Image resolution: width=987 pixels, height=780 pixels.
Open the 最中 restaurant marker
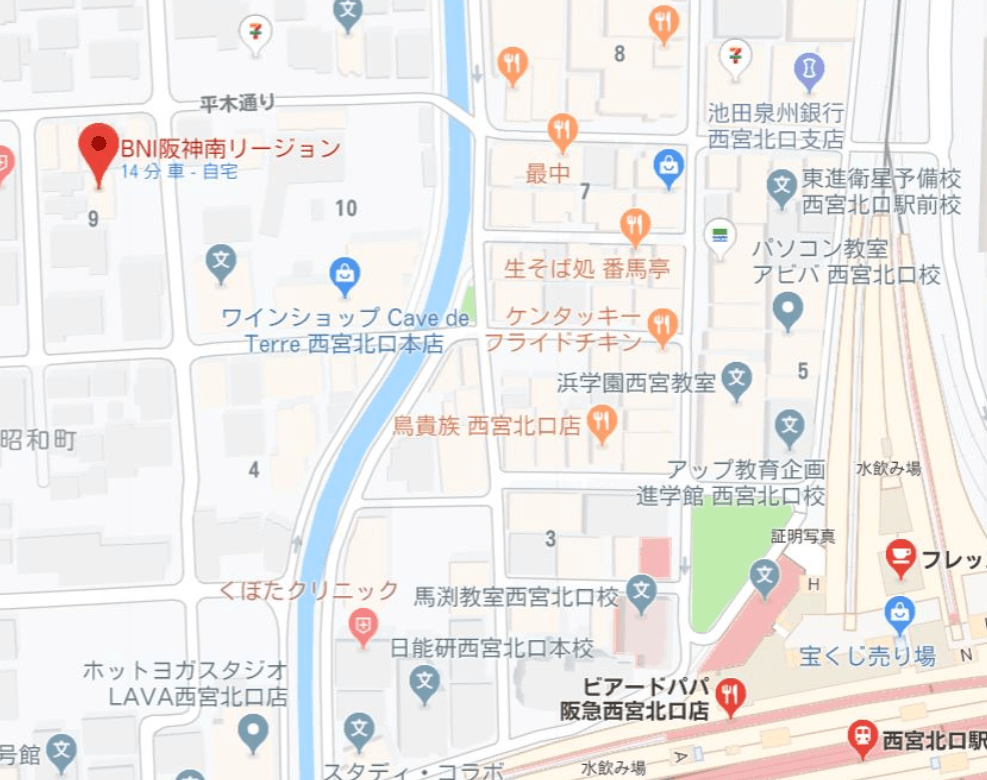coord(563,132)
